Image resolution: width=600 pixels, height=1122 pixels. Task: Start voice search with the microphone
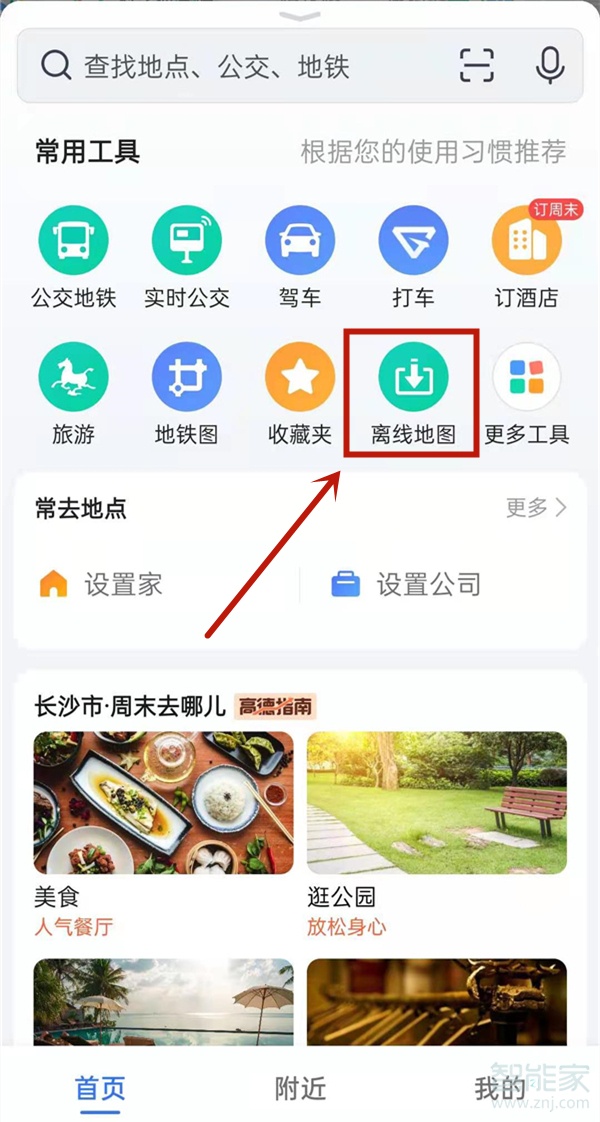(x=549, y=66)
